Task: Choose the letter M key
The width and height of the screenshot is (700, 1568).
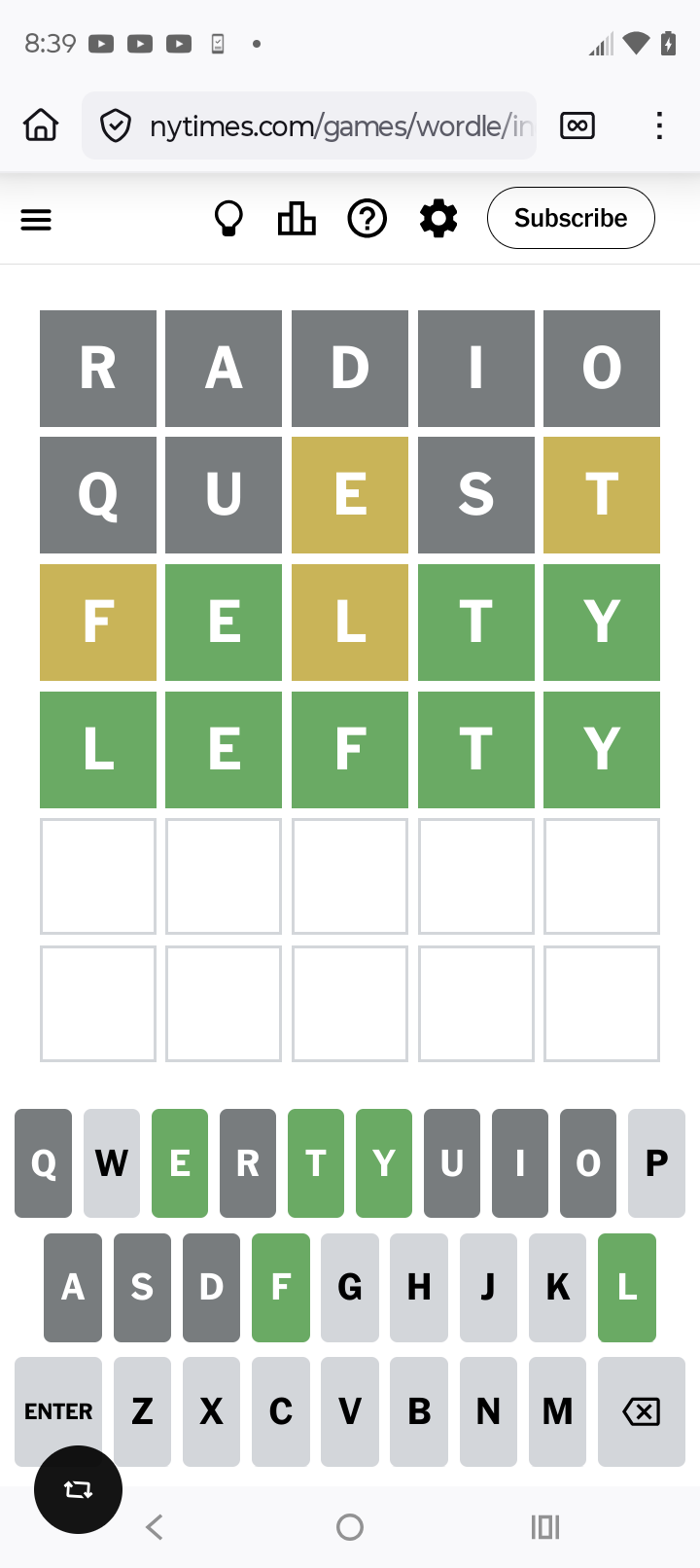Action: [557, 1411]
